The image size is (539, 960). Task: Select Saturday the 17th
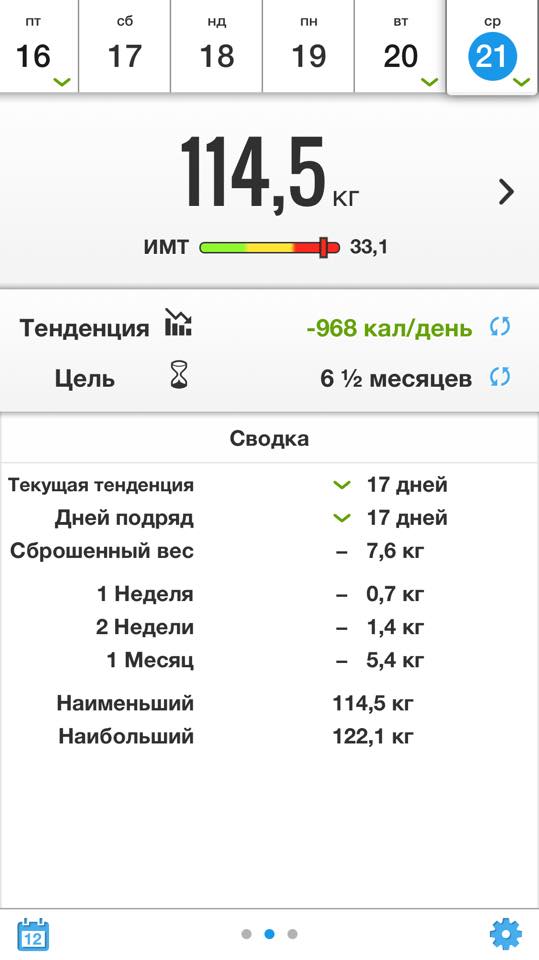[124, 46]
